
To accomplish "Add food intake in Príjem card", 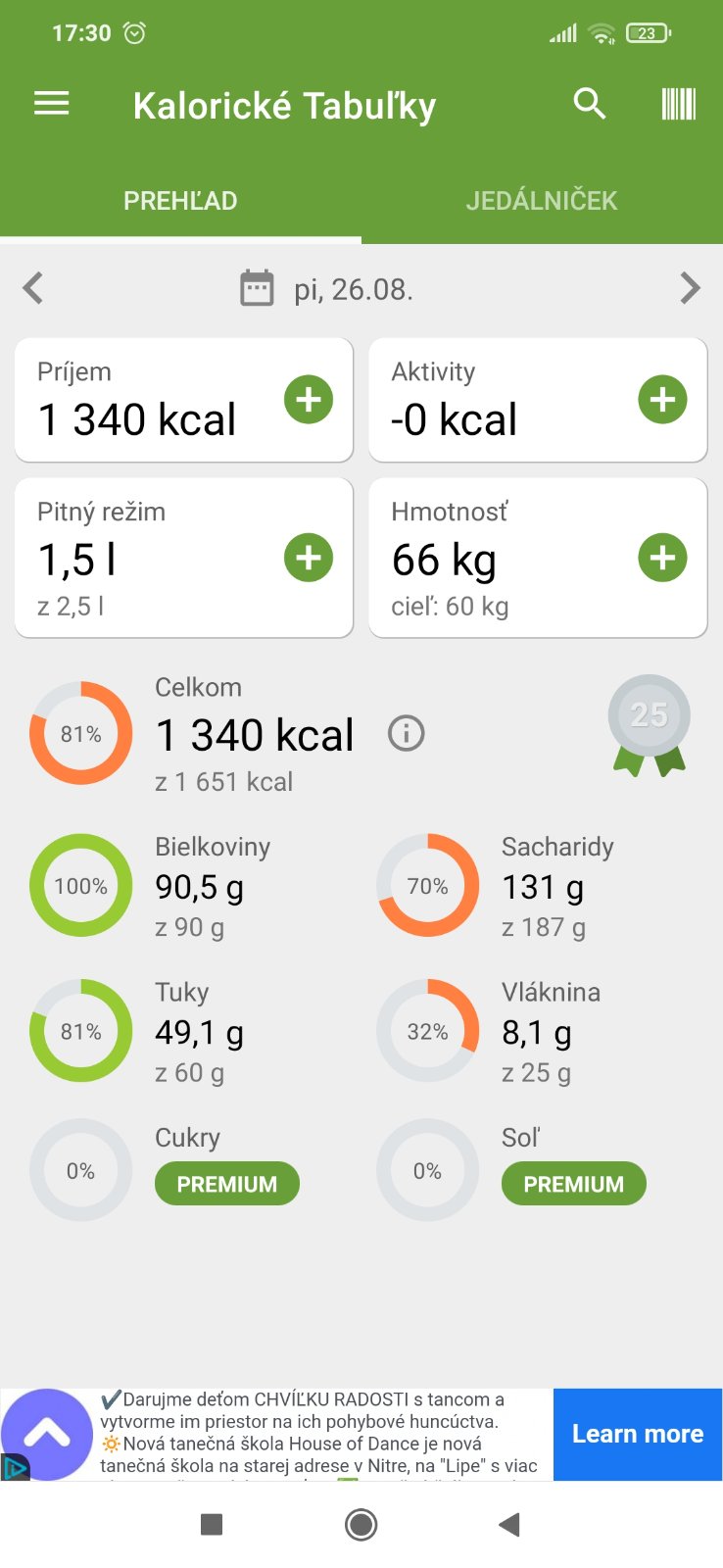I will pos(309,400).
